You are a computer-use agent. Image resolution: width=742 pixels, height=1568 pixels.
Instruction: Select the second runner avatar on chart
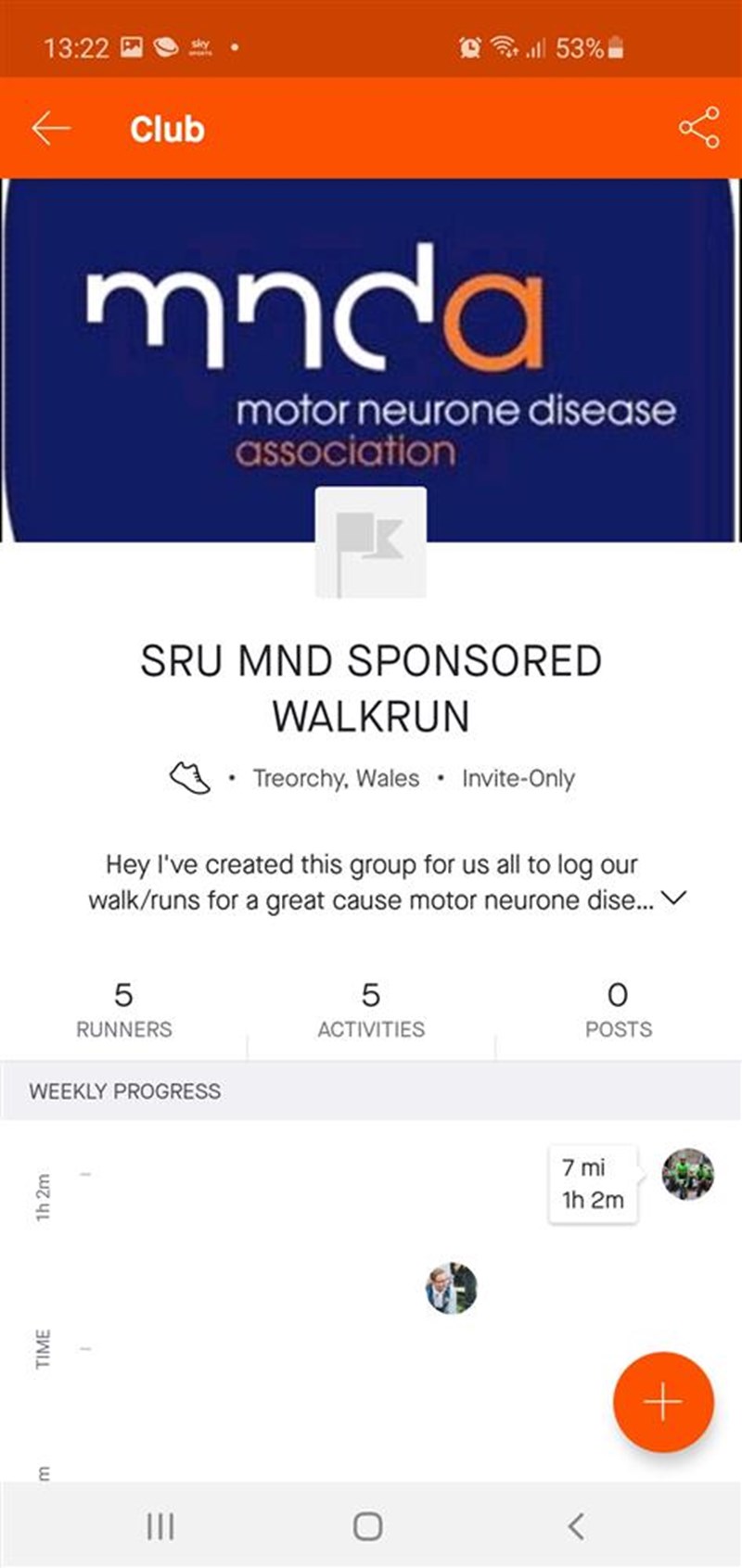tap(452, 1287)
